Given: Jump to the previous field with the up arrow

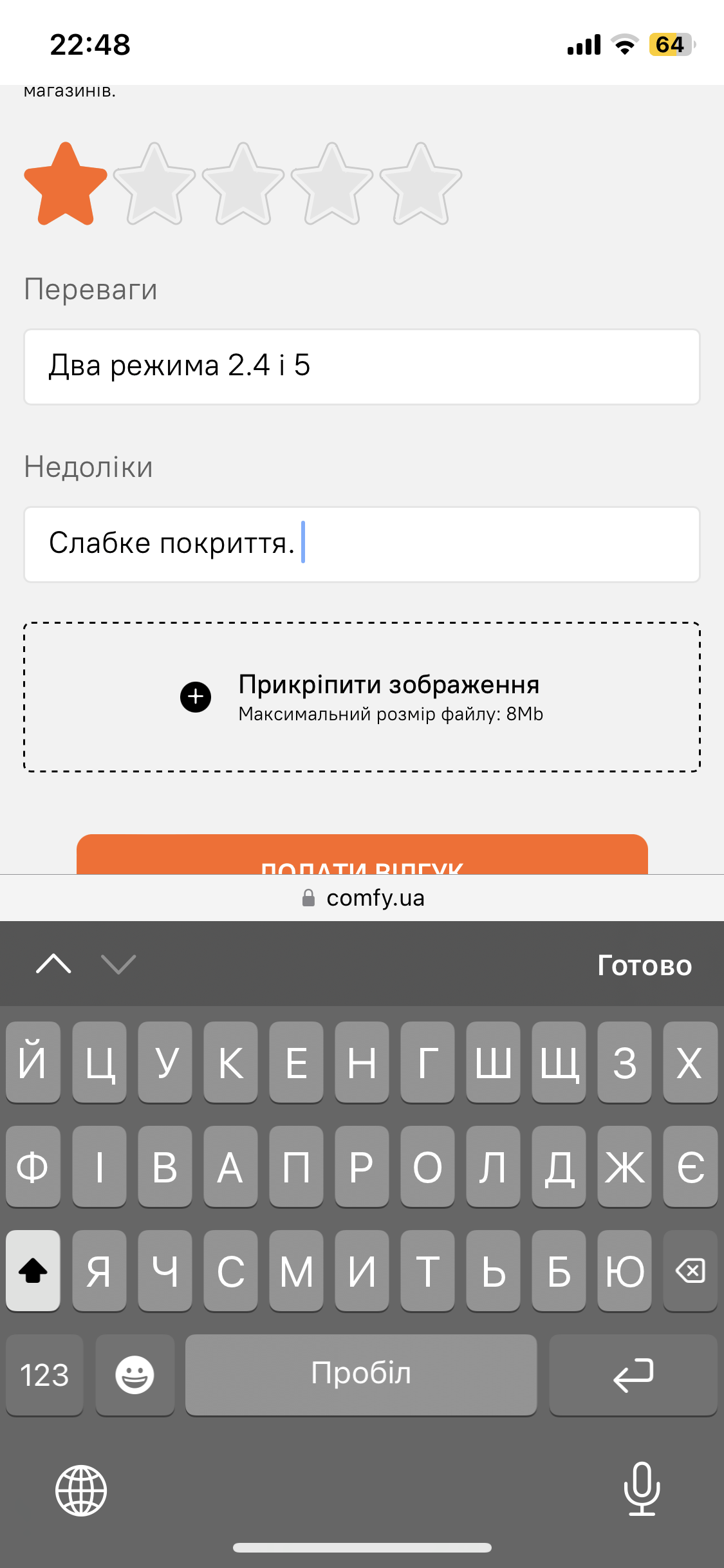Looking at the screenshot, I should click(54, 964).
